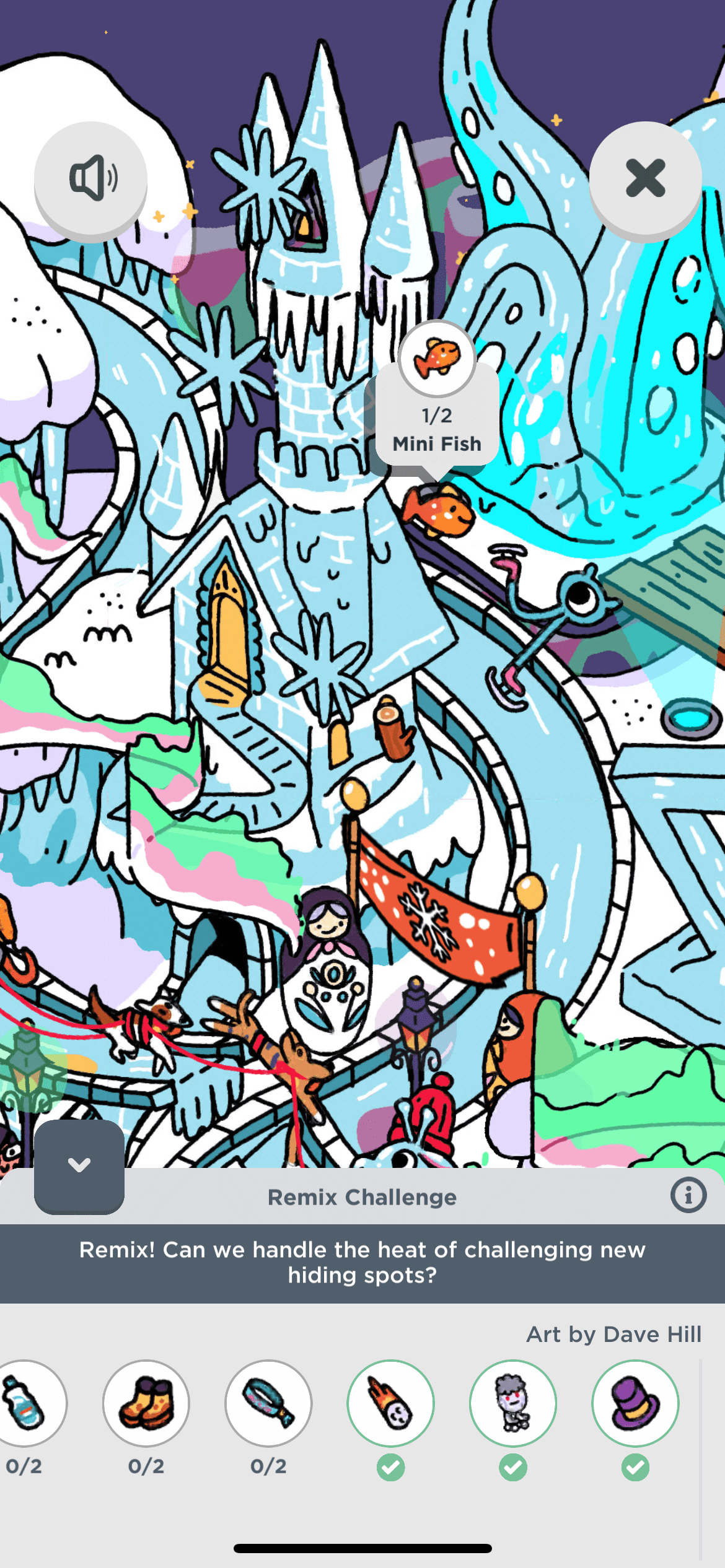
Task: Select the completed purple top hat item
Action: click(x=635, y=1403)
